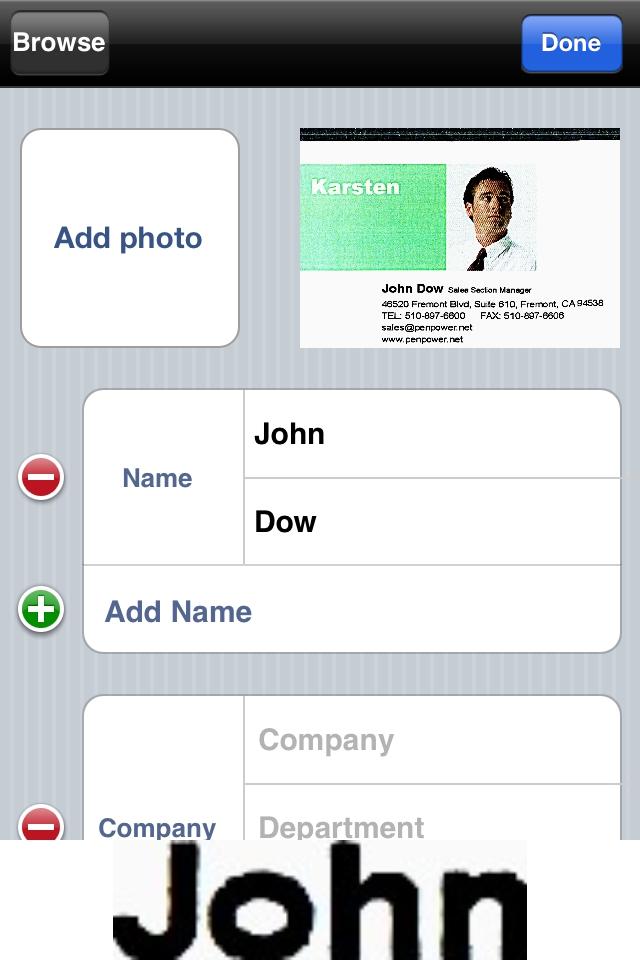640x960 pixels.
Task: Add a photo to the contact
Action: [x=130, y=238]
